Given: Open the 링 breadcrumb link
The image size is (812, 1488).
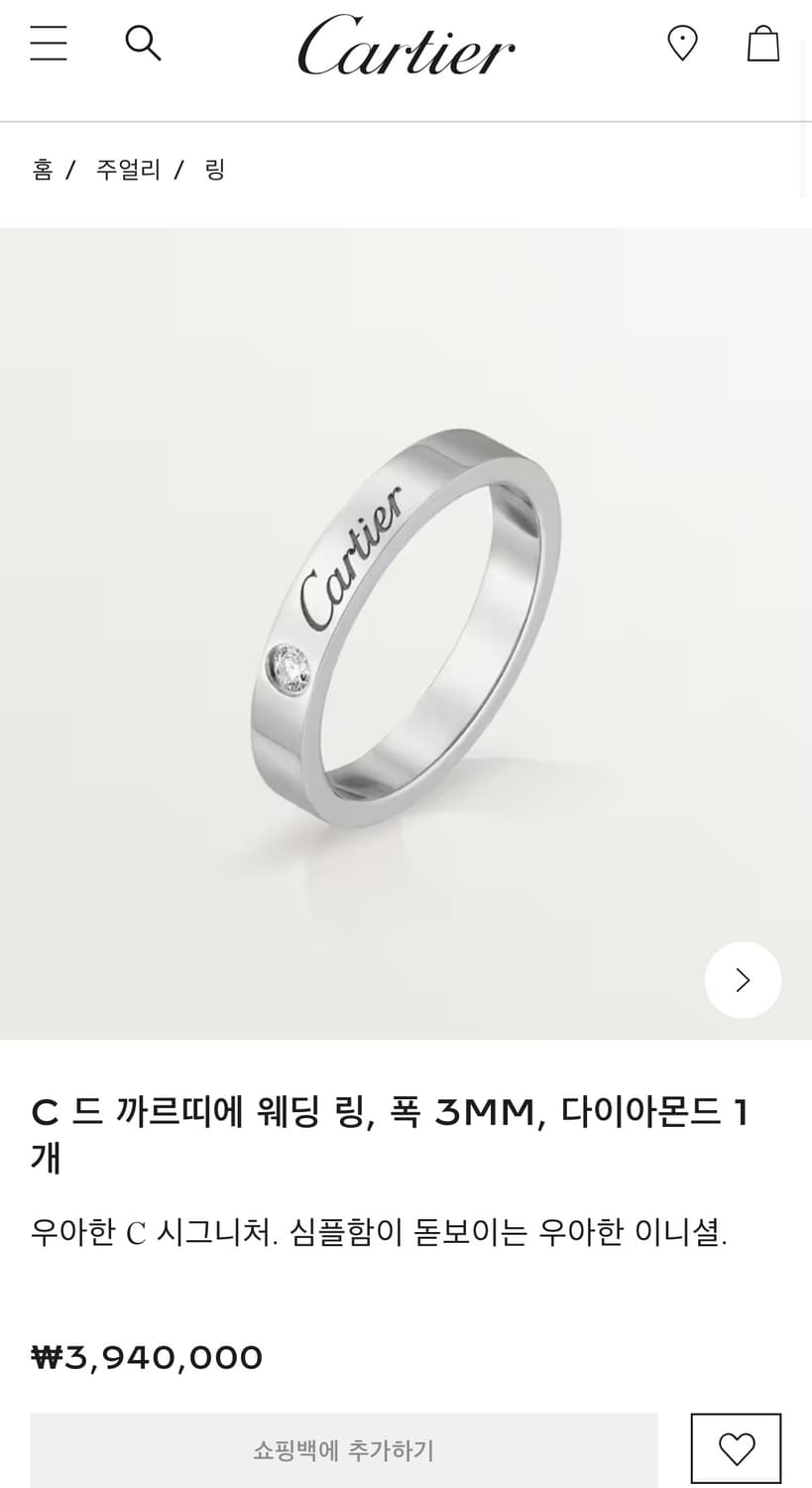Looking at the screenshot, I should click(215, 170).
